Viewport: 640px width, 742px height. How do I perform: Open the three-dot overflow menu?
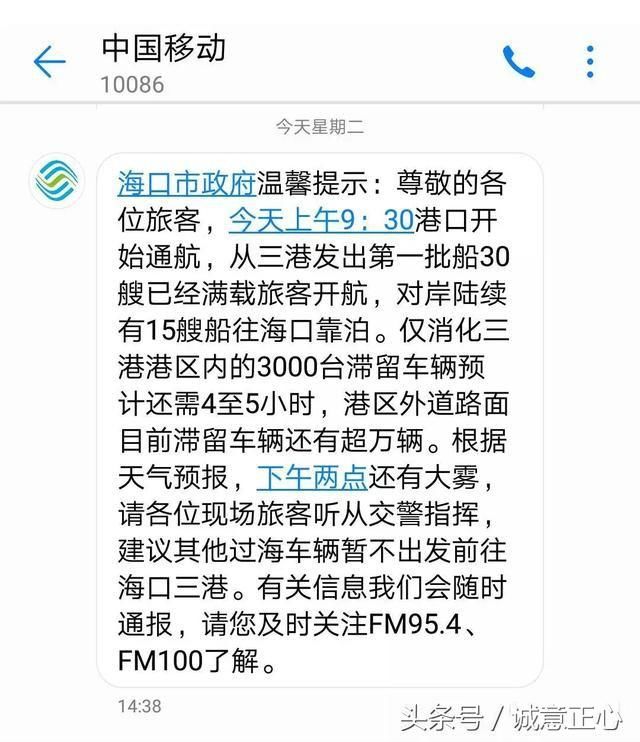[x=592, y=62]
